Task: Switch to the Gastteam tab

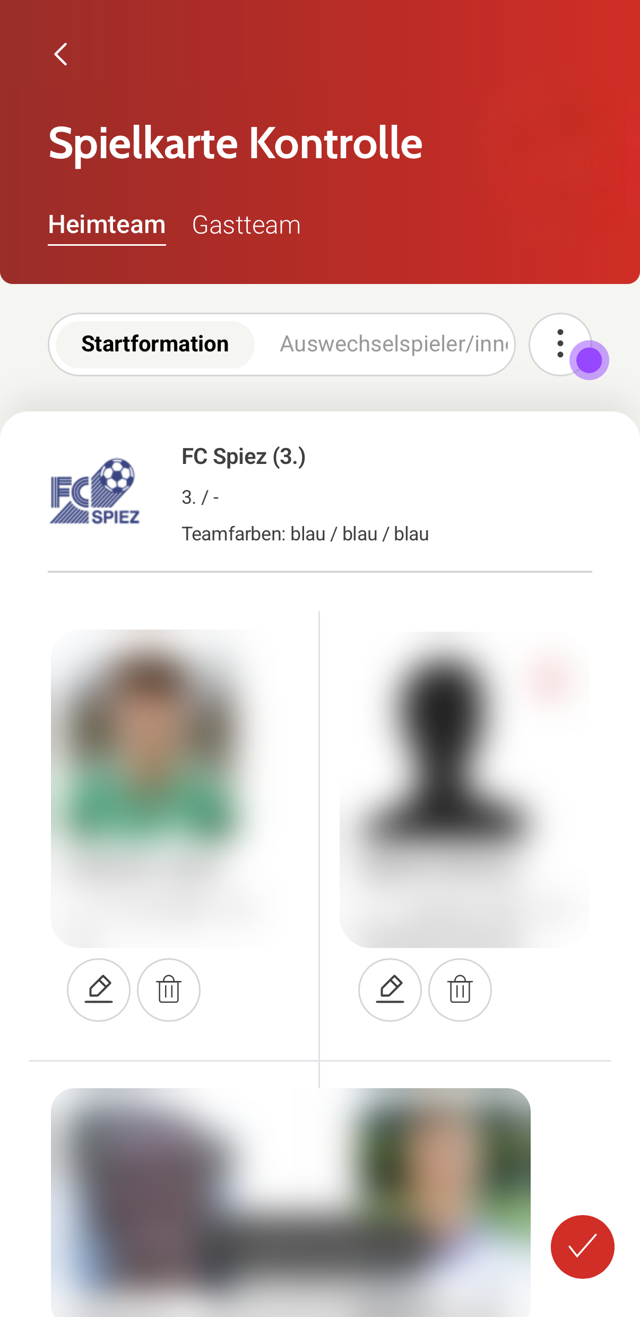Action: tap(246, 225)
